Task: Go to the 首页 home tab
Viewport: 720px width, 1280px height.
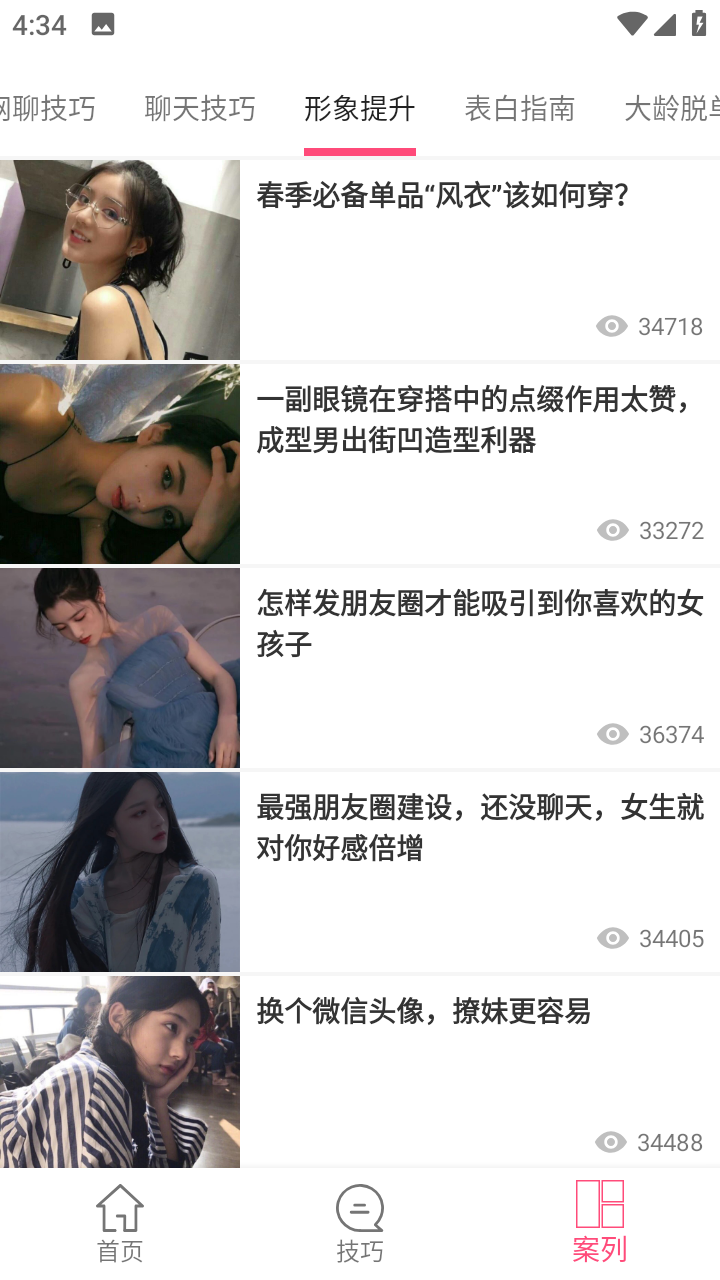Action: (x=120, y=1223)
